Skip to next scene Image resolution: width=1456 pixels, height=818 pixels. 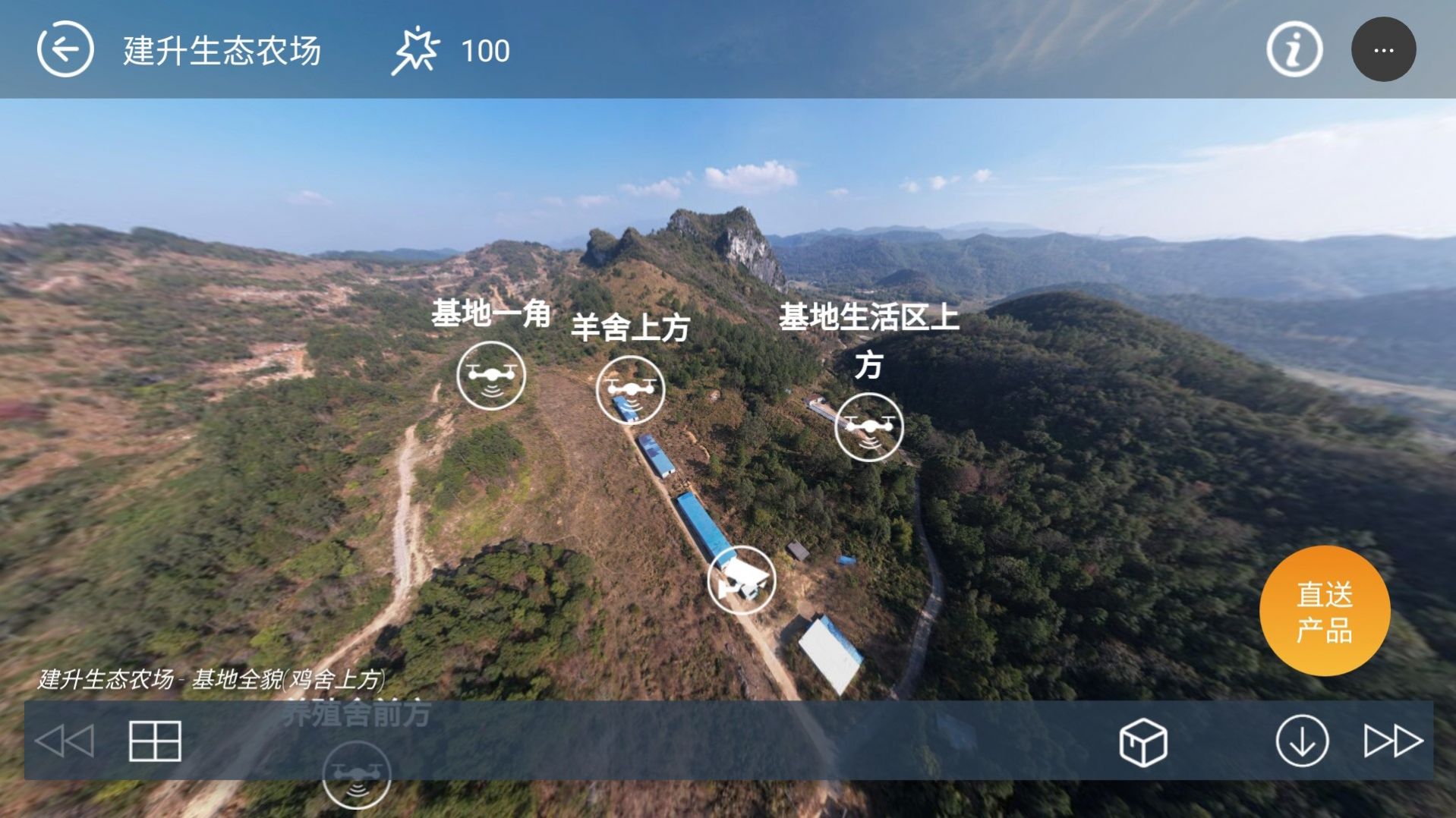[1393, 741]
